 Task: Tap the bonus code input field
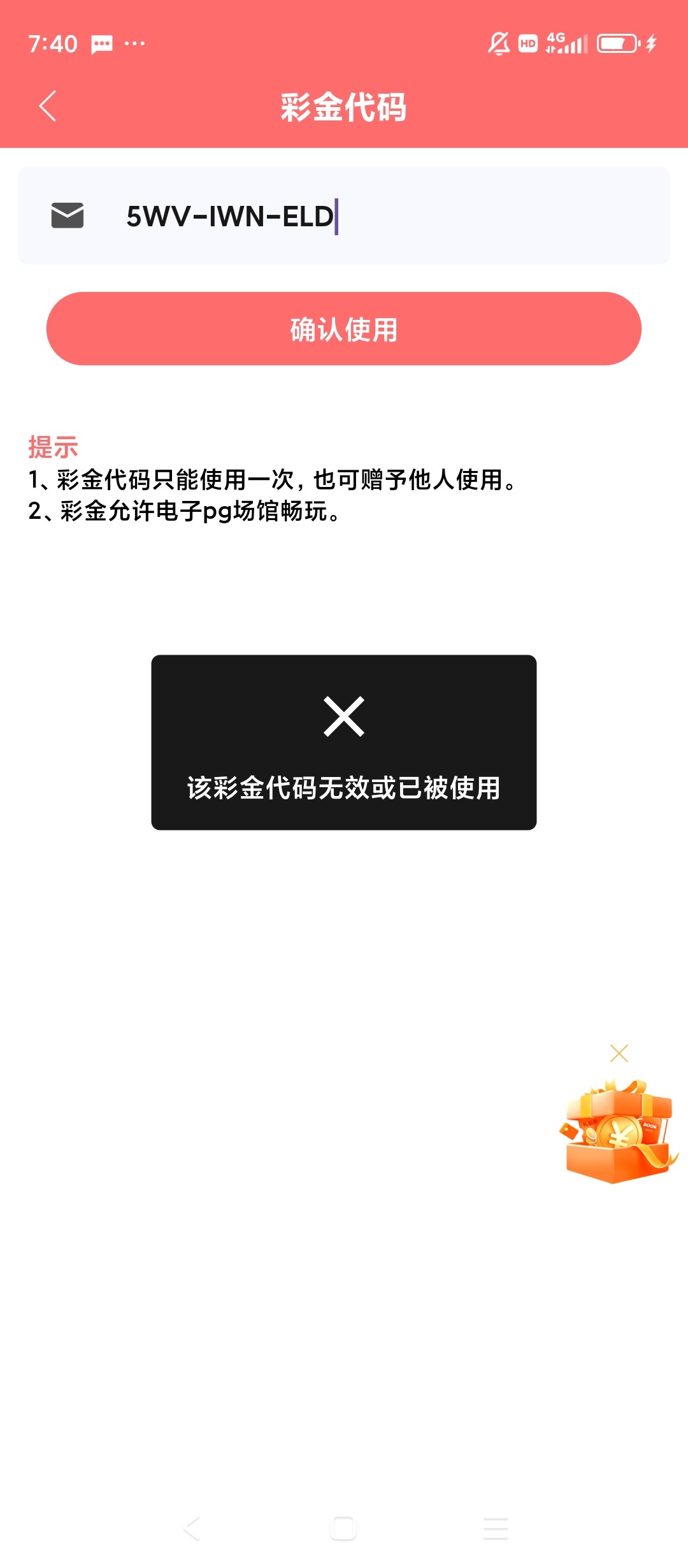click(382, 216)
